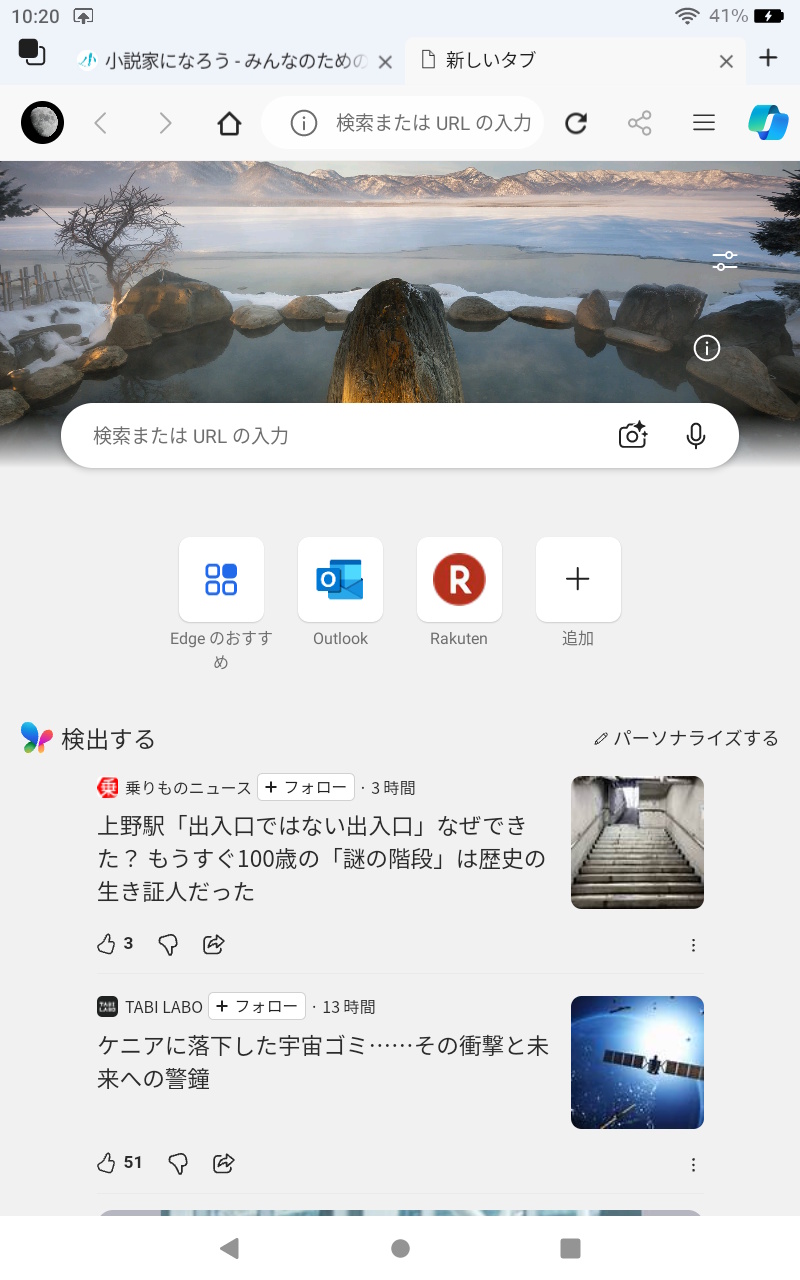Start a visual search with the camera icon
The height and width of the screenshot is (1280, 800).
point(632,435)
